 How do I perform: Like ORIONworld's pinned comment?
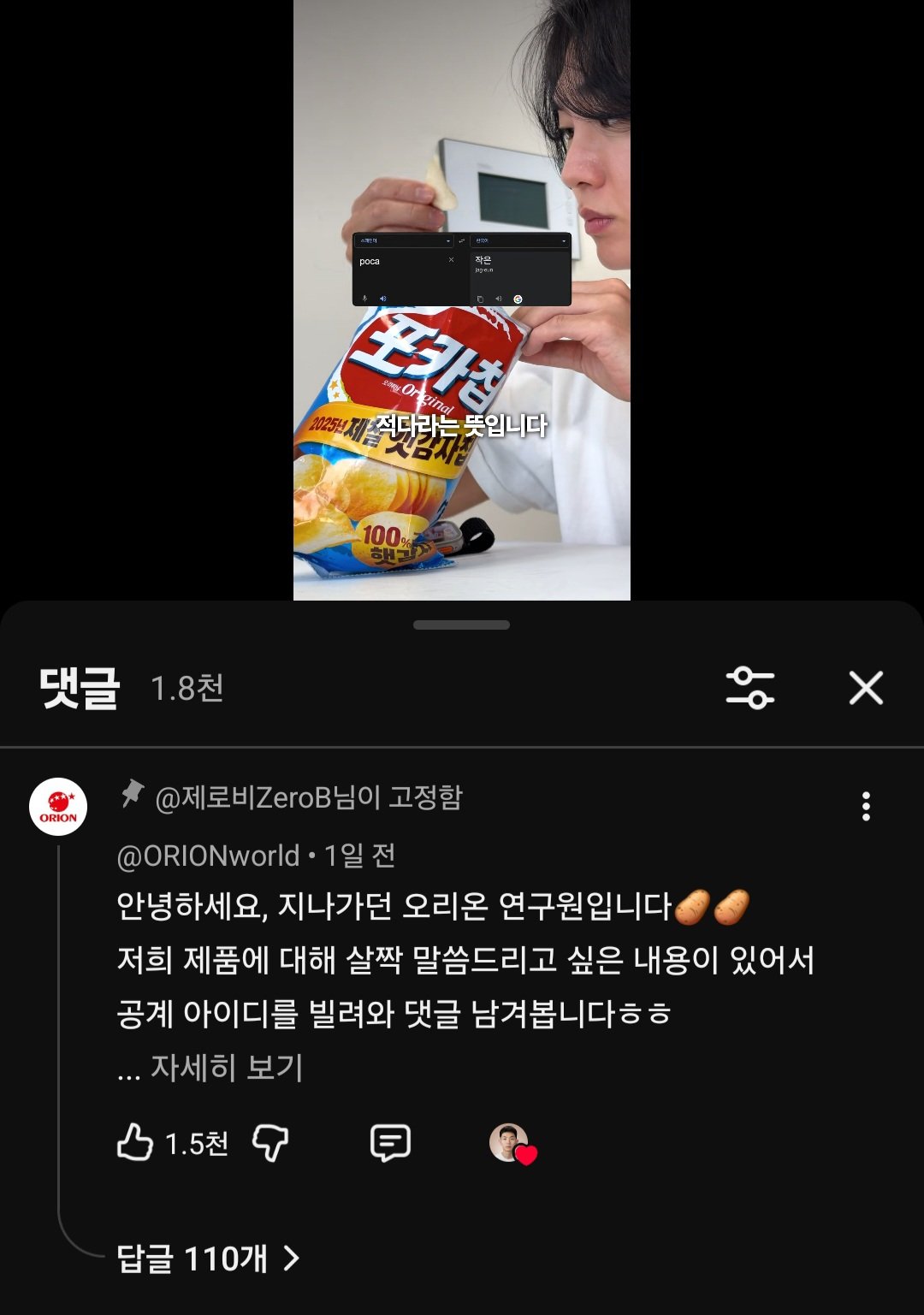tap(135, 1141)
